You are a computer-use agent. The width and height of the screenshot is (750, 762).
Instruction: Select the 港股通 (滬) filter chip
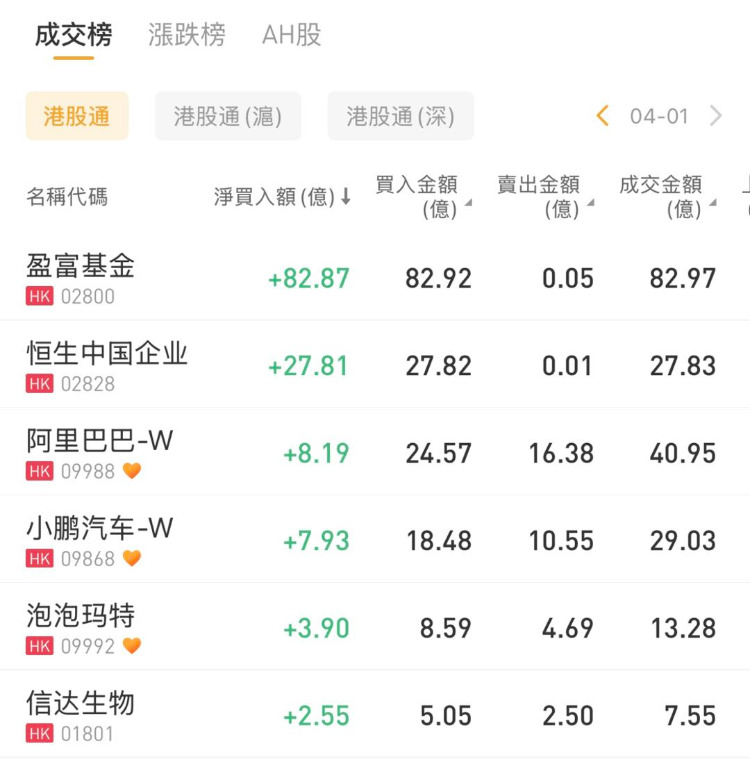(227, 116)
